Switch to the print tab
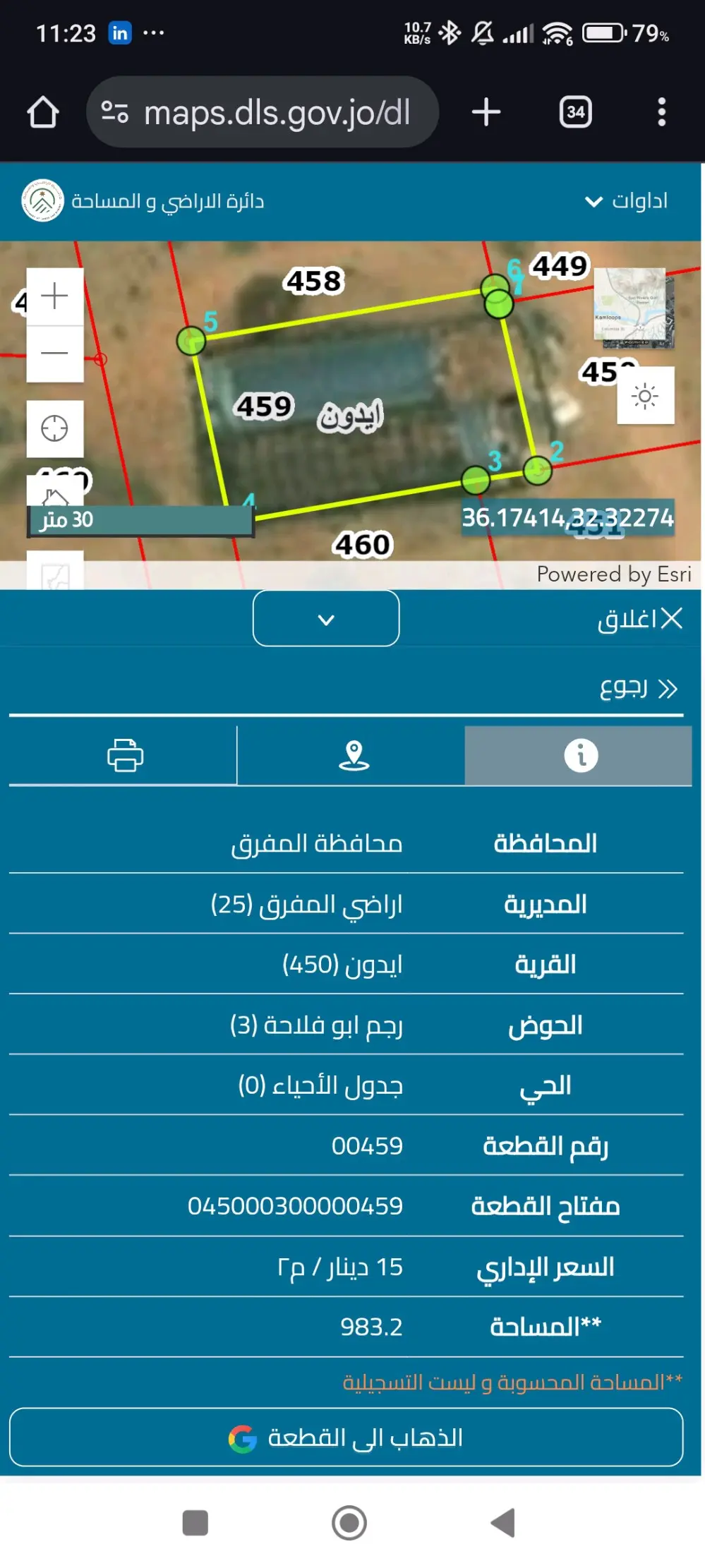Image resolution: width=705 pixels, height=1568 pixels. tap(125, 755)
